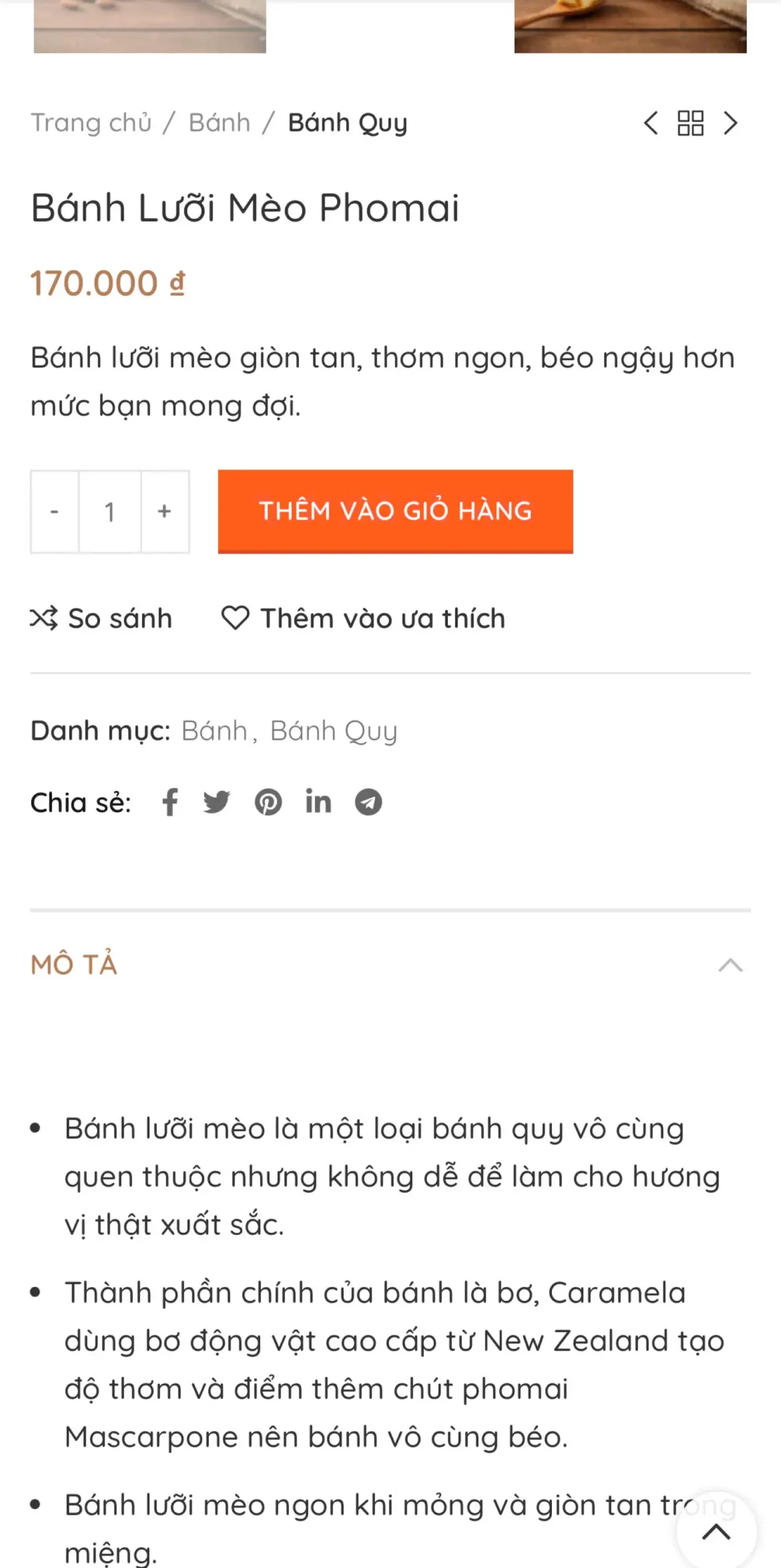Viewport: 781px width, 1568px height.
Task: Open Bánh category under Danh mục
Action: pos(214,731)
